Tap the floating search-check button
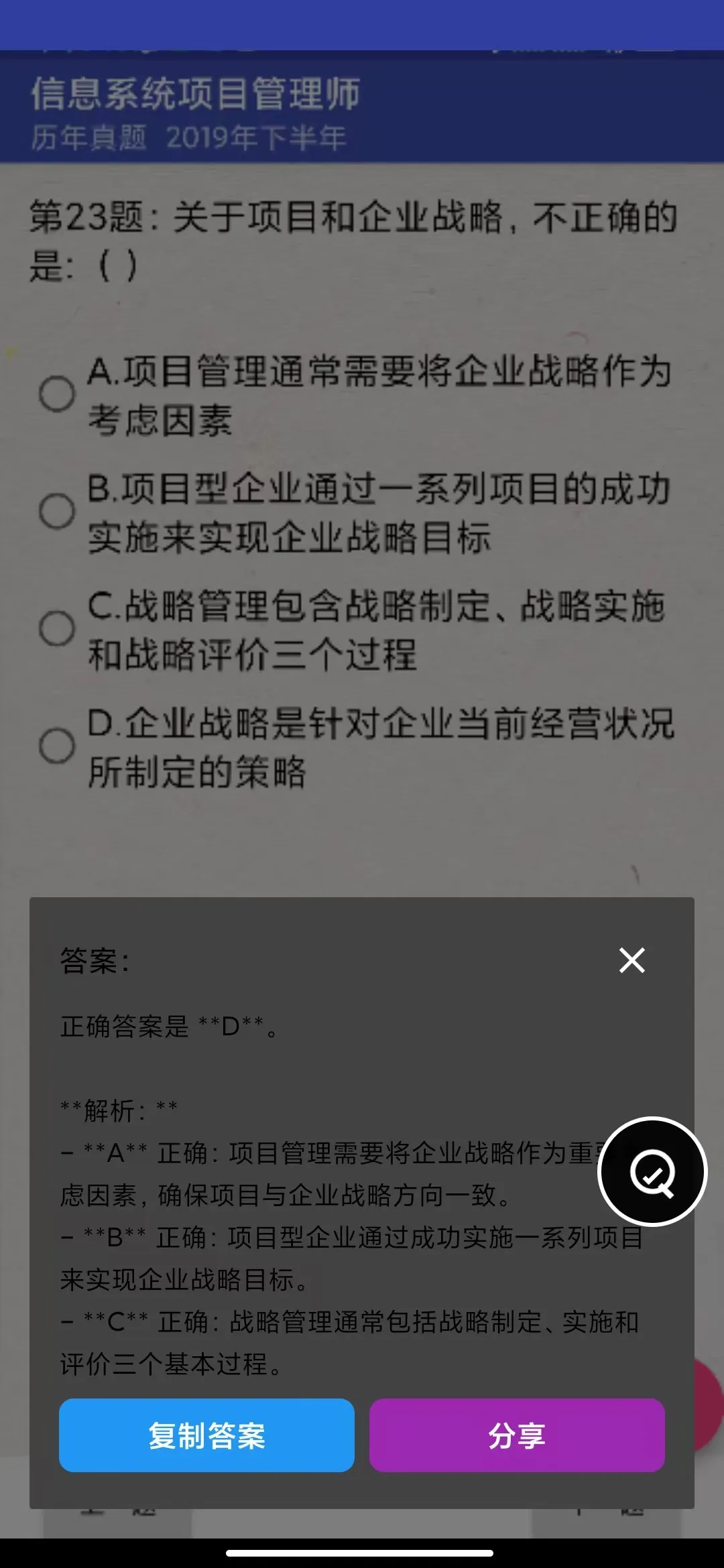Screen dimensions: 724x1568 [x=652, y=1172]
